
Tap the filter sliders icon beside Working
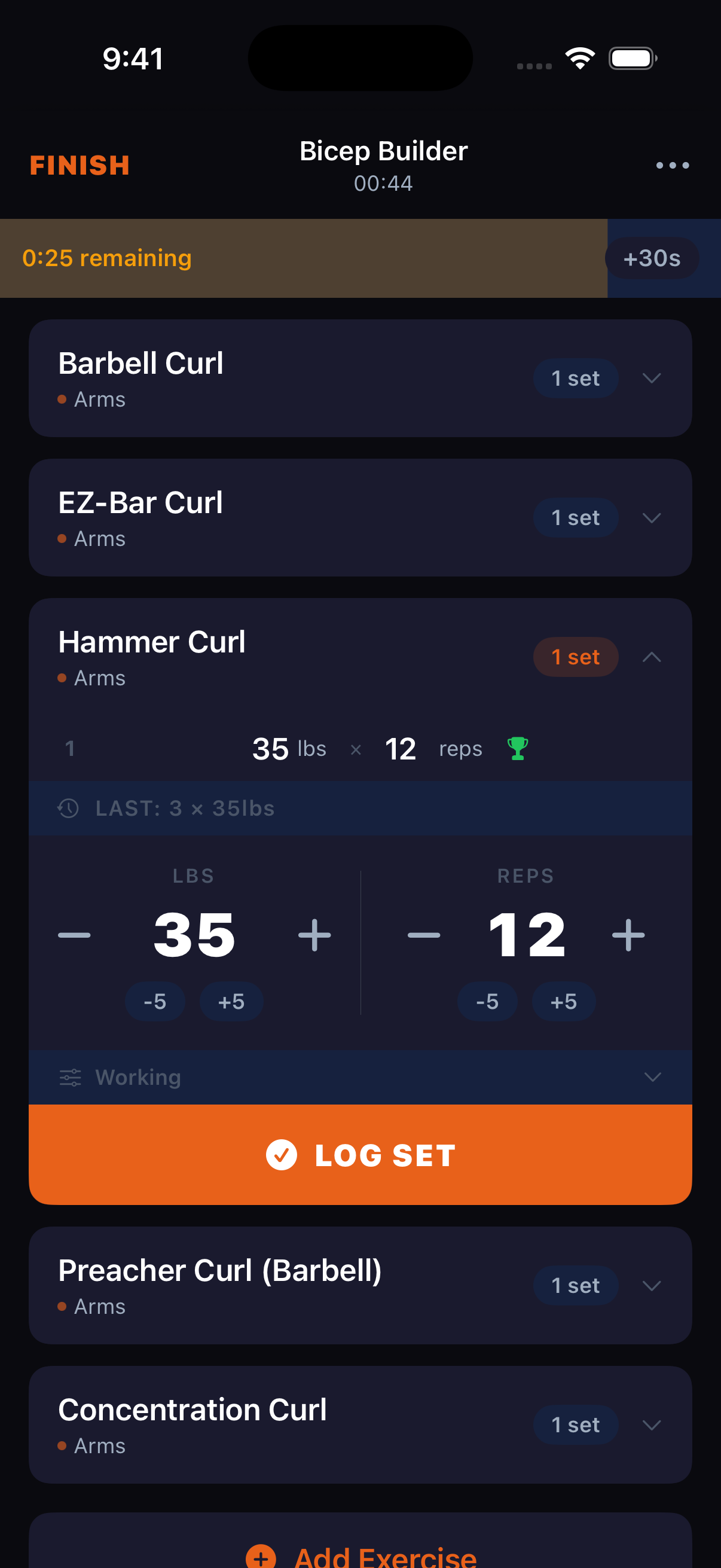click(70, 1076)
